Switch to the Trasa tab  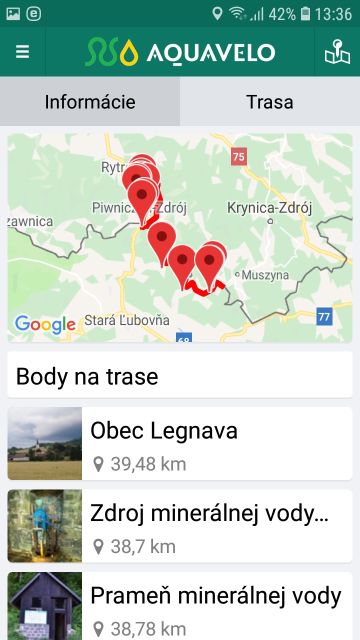click(270, 102)
